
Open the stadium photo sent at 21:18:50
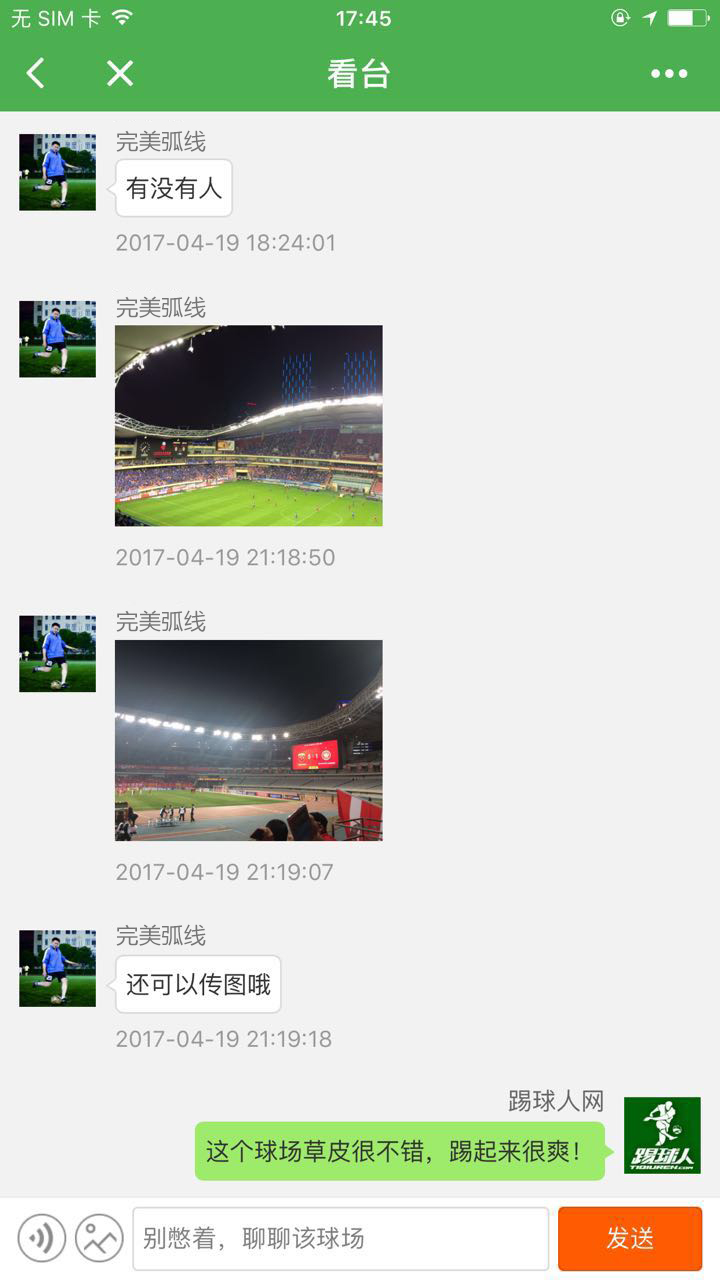pos(248,425)
